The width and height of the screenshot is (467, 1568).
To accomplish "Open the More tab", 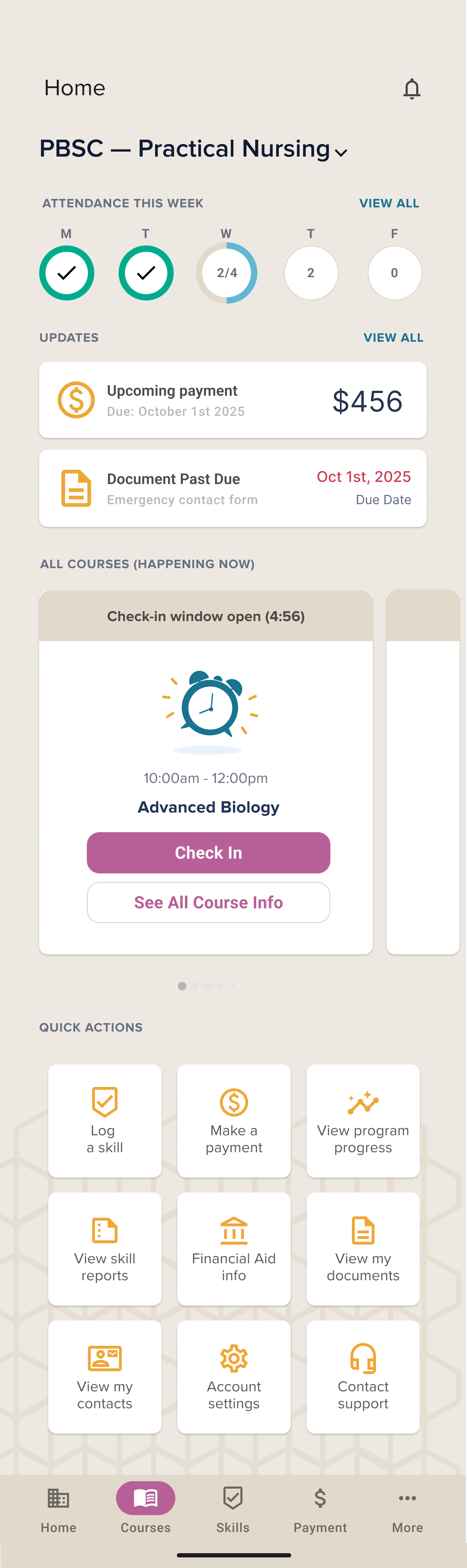I will coord(407,1509).
